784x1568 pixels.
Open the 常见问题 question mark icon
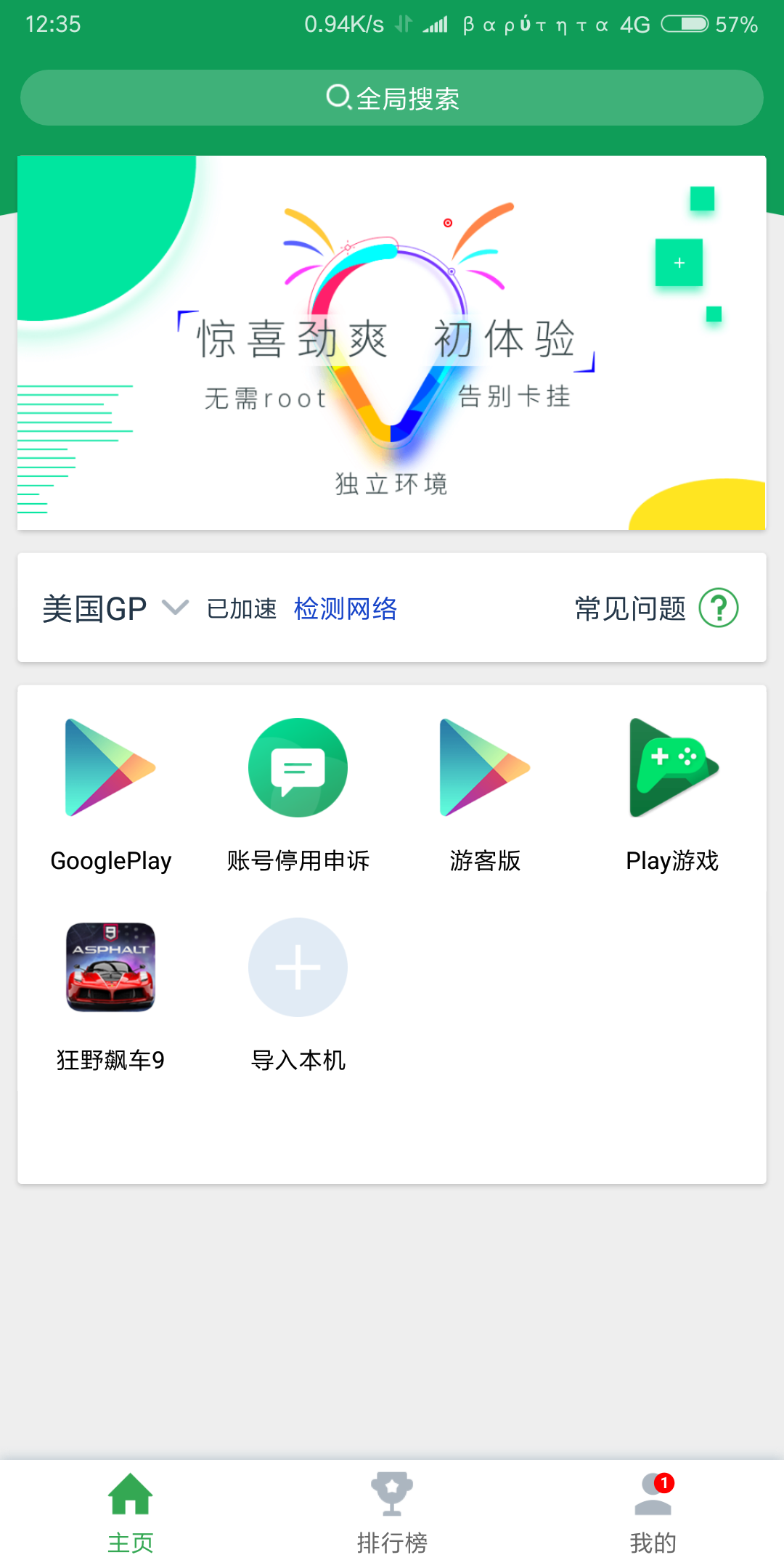(x=720, y=608)
